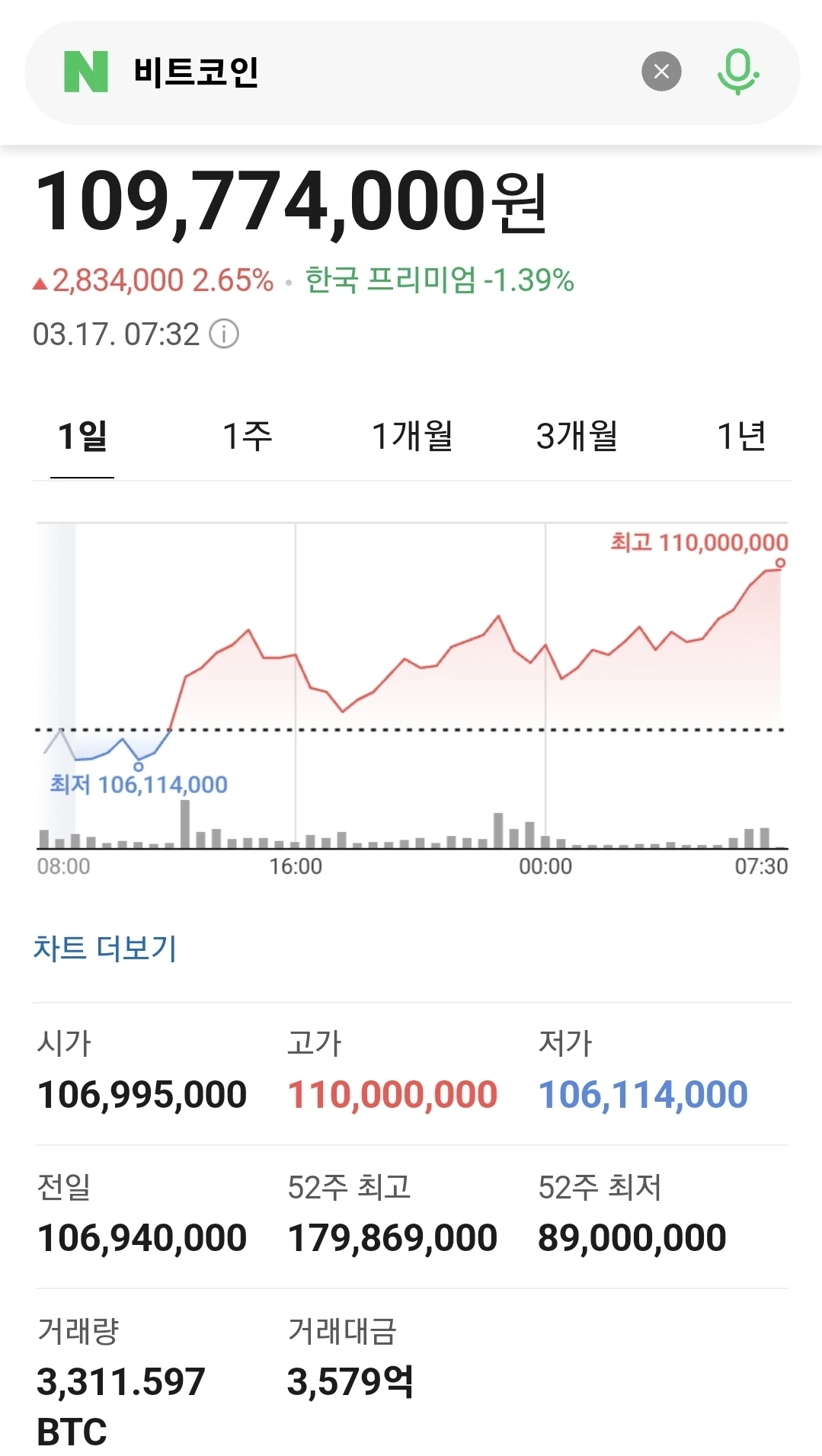Switch to the 1개월 chart tab

click(x=412, y=437)
